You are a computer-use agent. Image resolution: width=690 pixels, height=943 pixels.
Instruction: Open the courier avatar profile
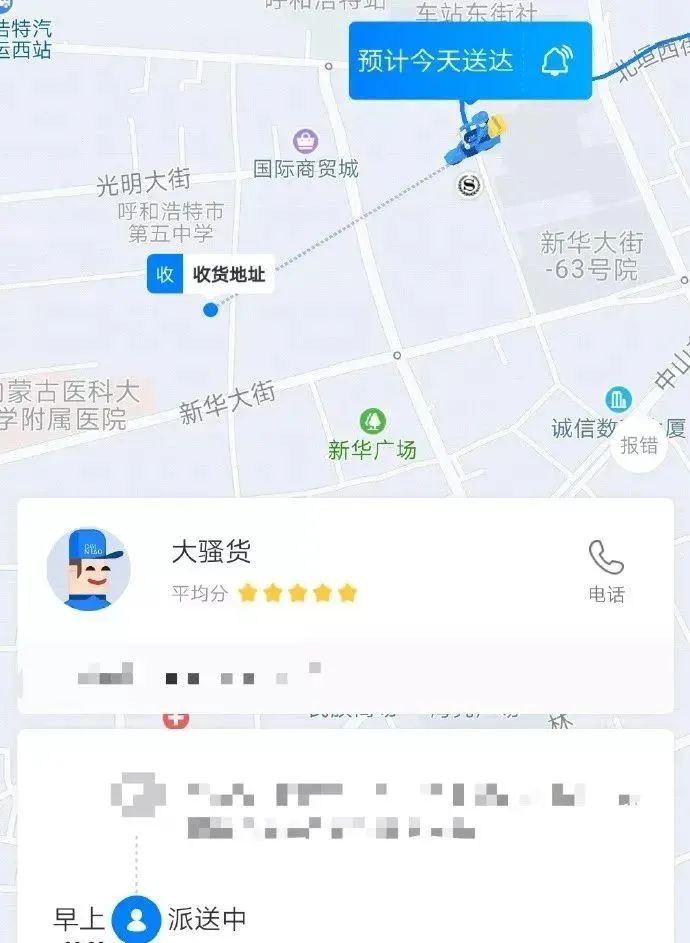click(x=88, y=570)
